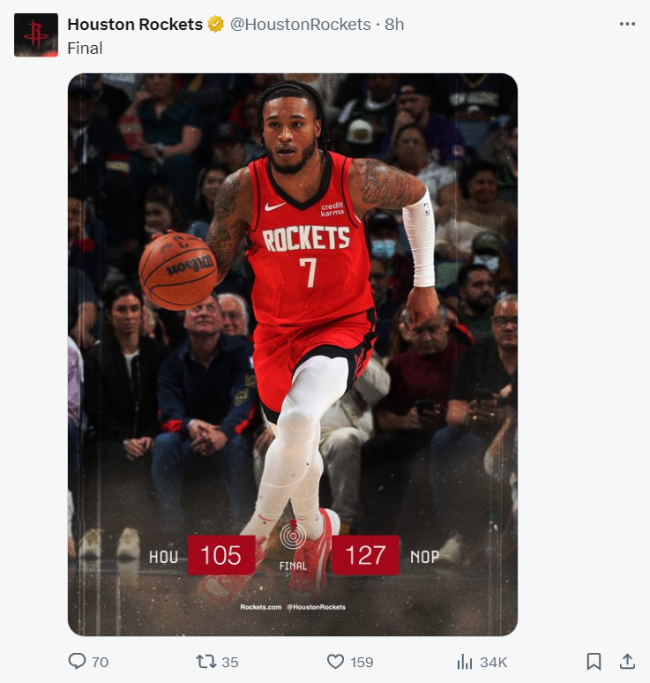Expand the final score image
The width and height of the screenshot is (650, 683).
(292, 354)
